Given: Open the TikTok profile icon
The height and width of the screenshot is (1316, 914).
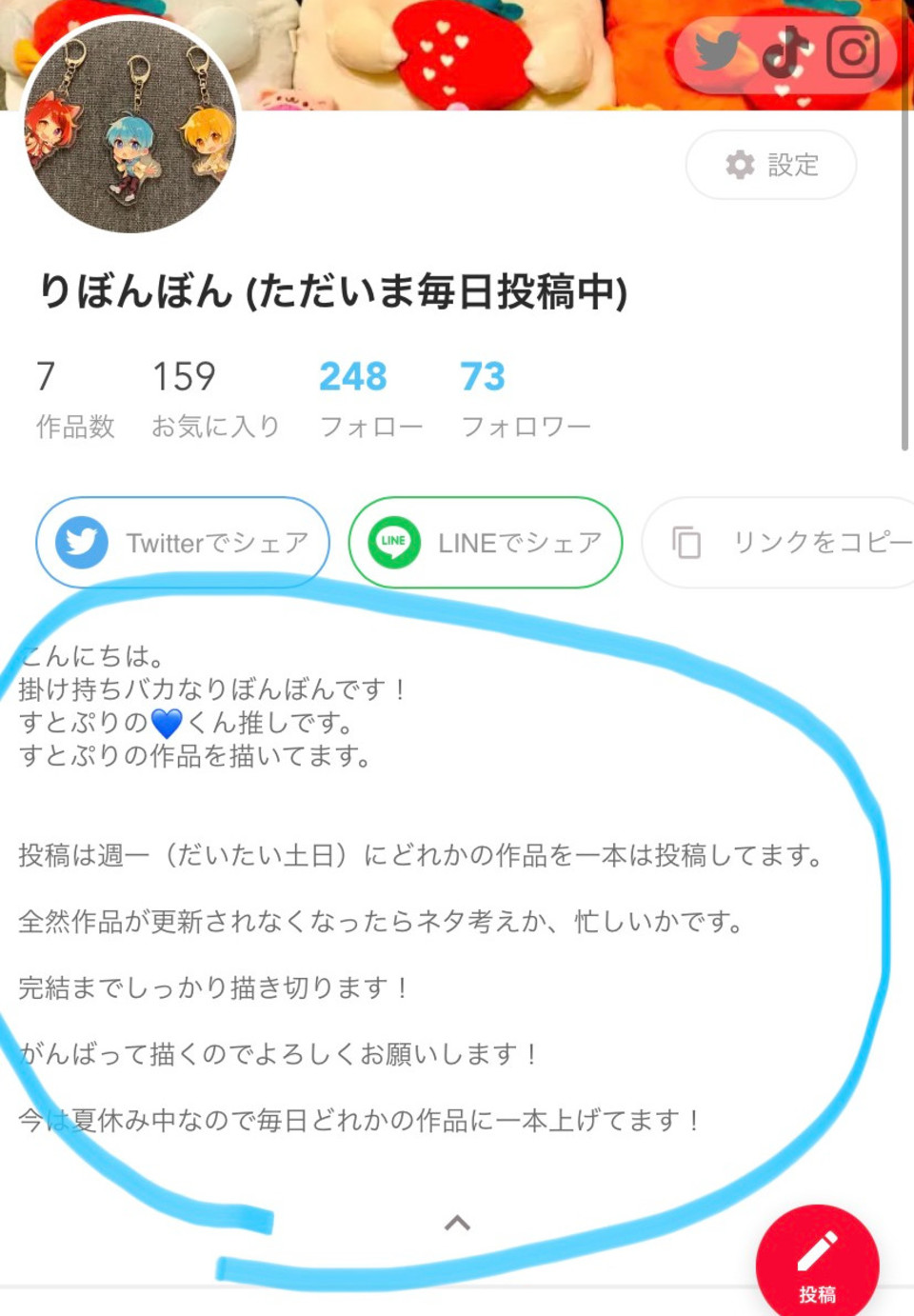Looking at the screenshot, I should tap(785, 51).
